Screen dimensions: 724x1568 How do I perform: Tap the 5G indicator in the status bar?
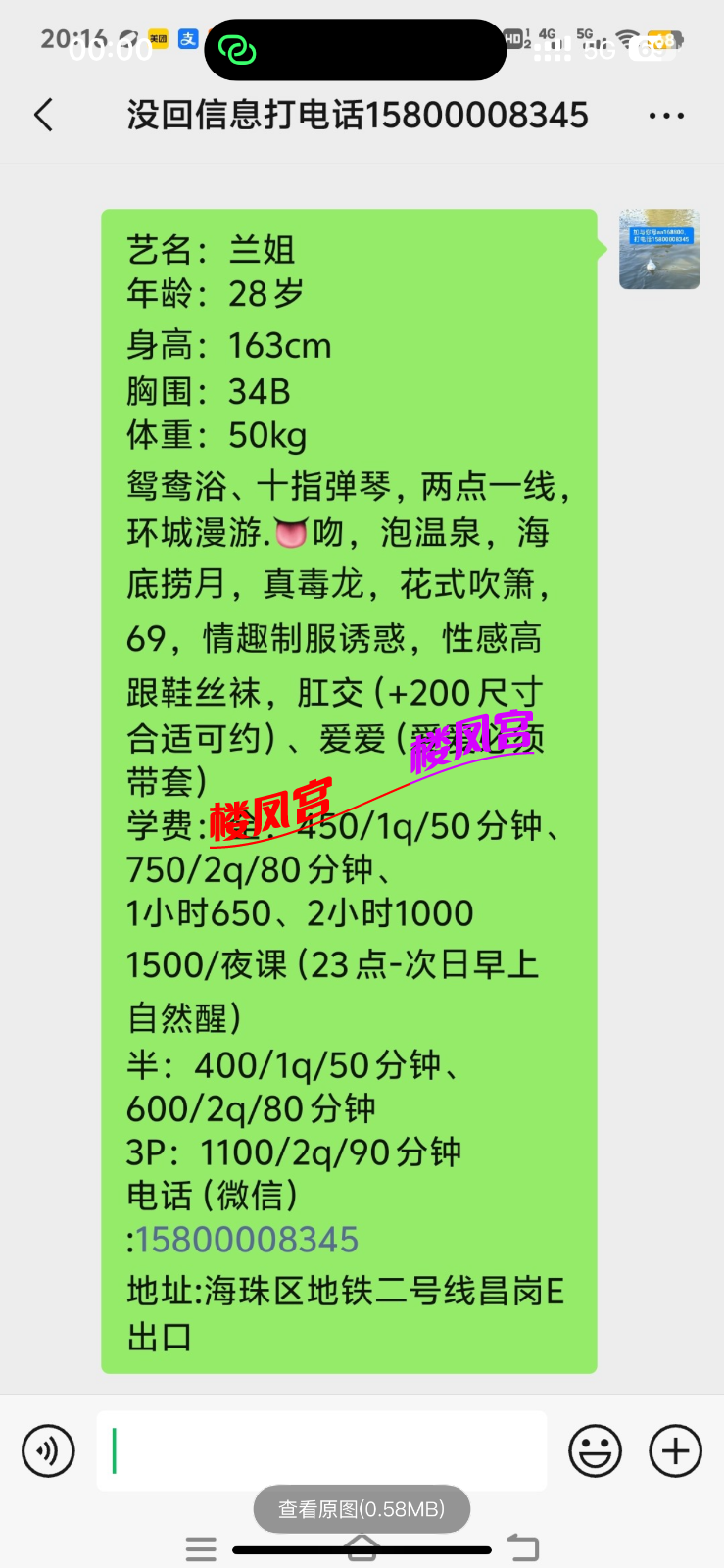pos(585,35)
